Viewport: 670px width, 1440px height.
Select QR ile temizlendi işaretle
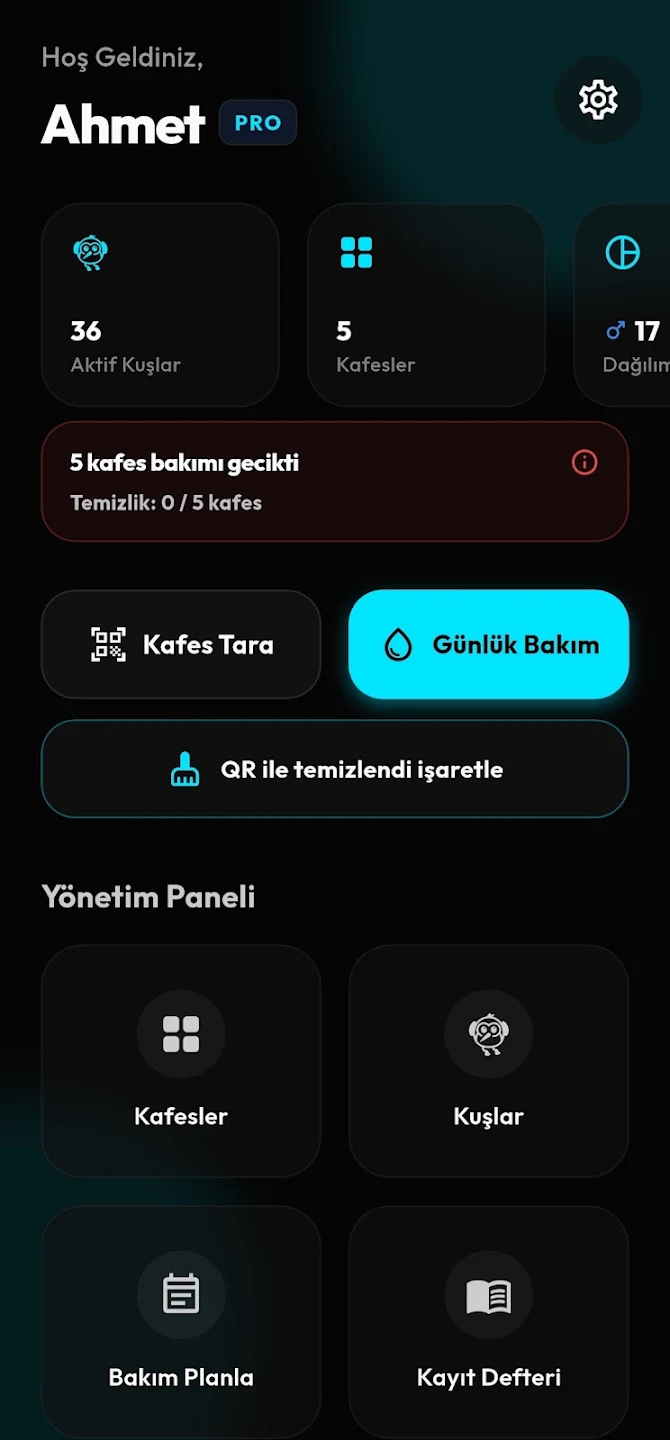pyautogui.click(x=335, y=769)
